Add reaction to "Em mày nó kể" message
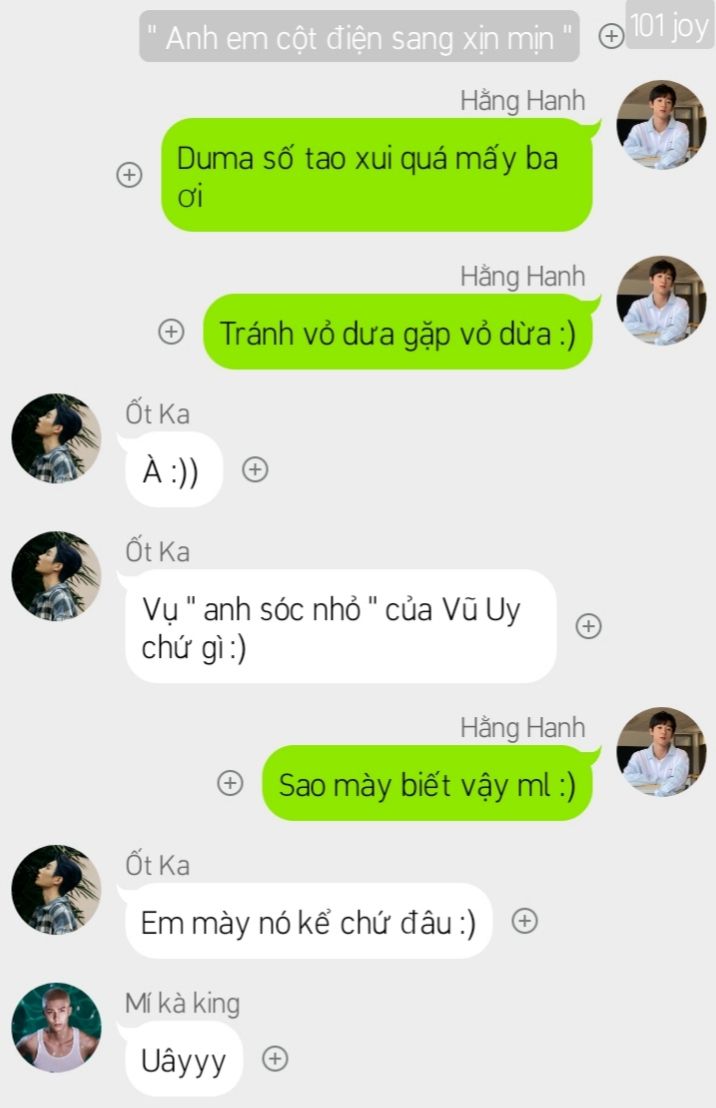716x1108 pixels. [x=525, y=921]
